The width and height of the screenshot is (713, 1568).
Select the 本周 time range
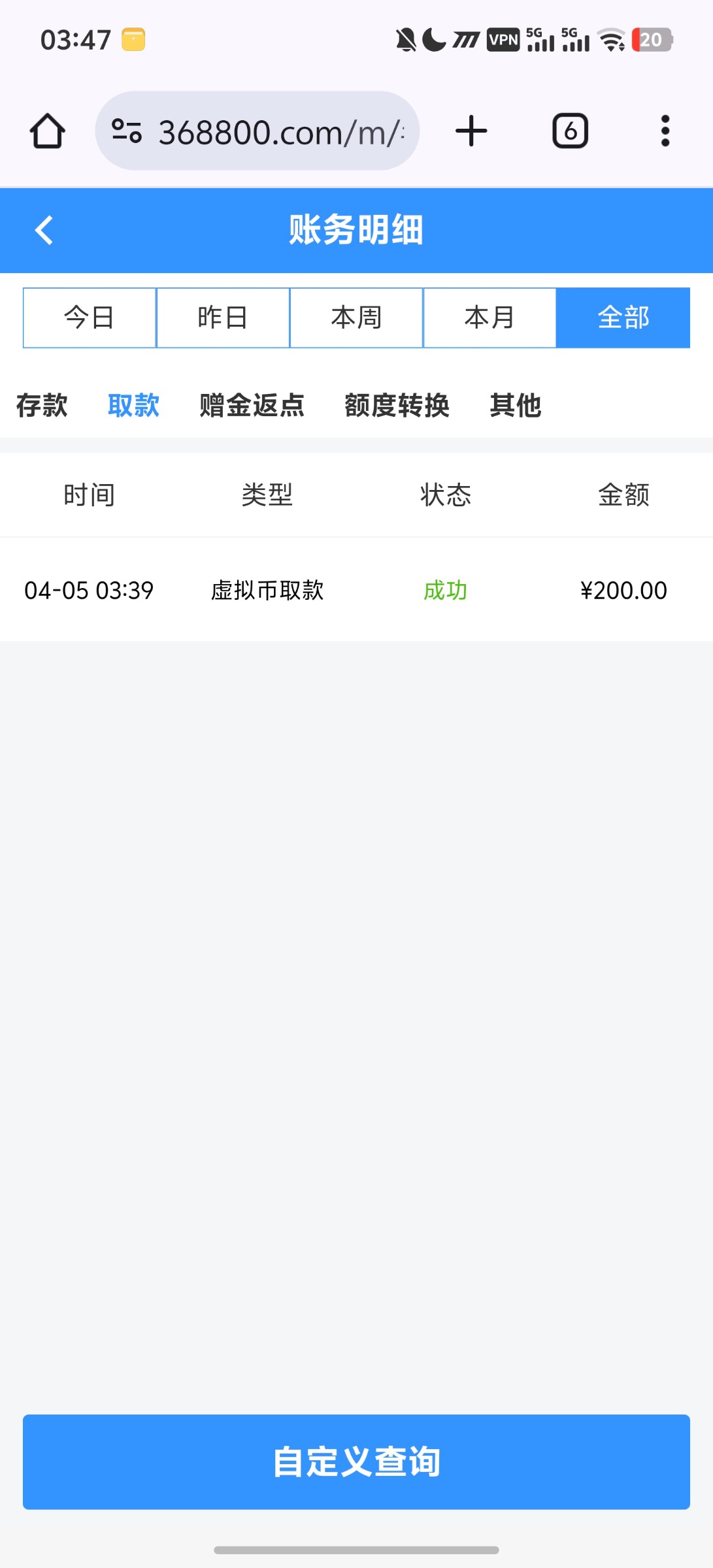[356, 318]
